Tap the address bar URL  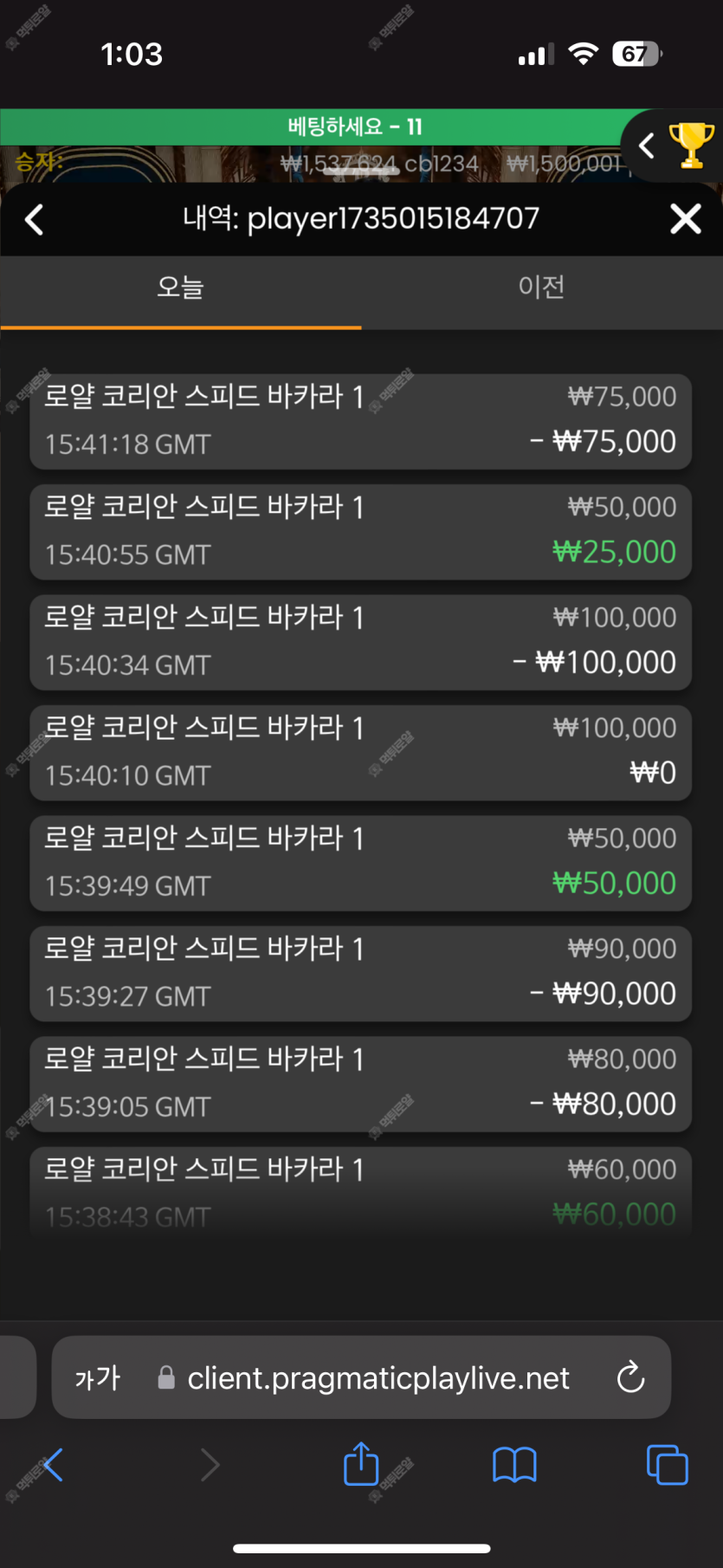pyautogui.click(x=378, y=1377)
